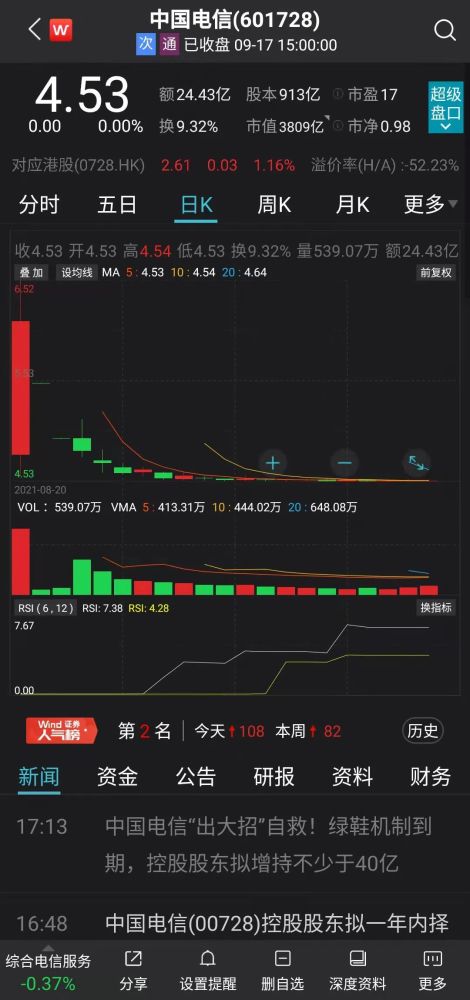
Task: Zoom out the K-line chart with minus
Action: tap(345, 462)
